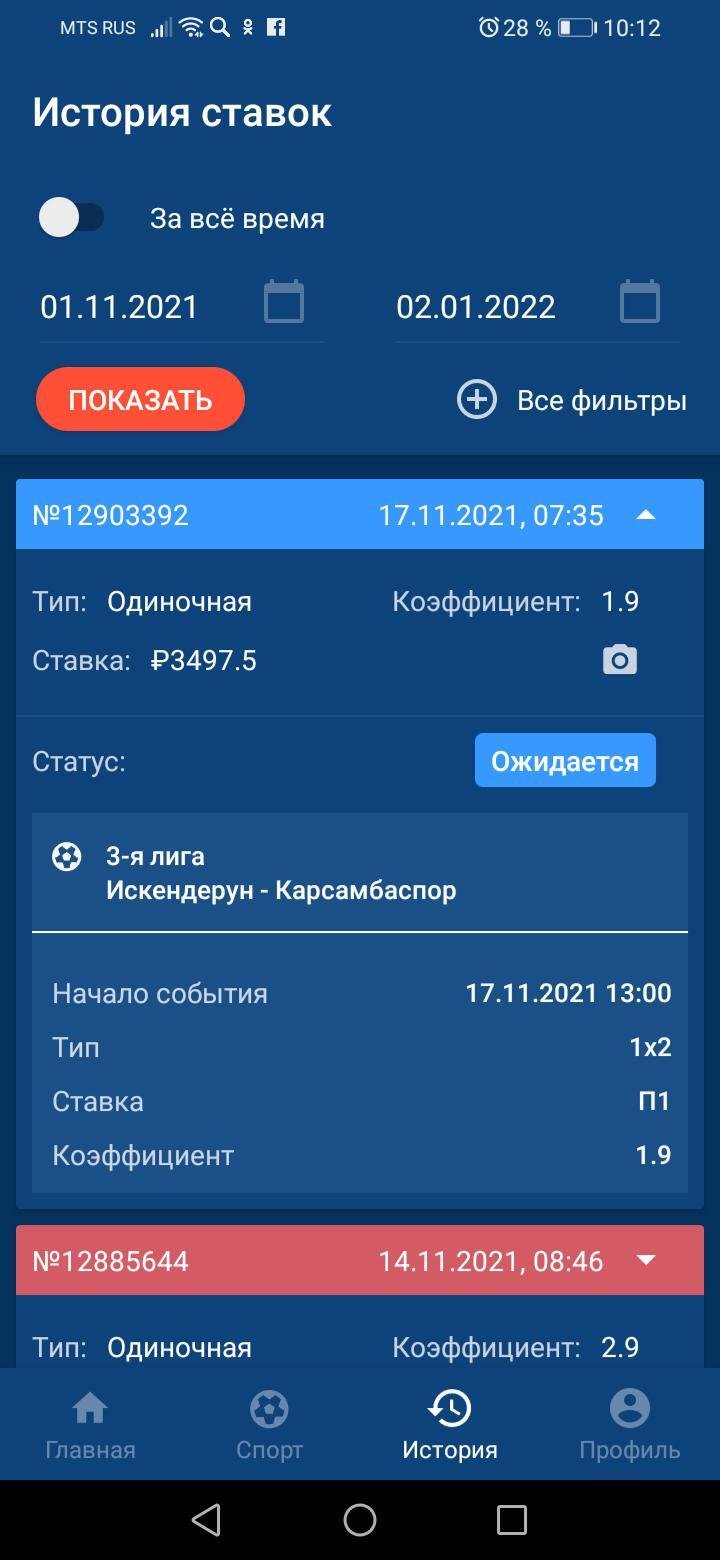The image size is (720, 1560).
Task: Tap the ПОКАЗАТЬ button
Action: pos(140,400)
